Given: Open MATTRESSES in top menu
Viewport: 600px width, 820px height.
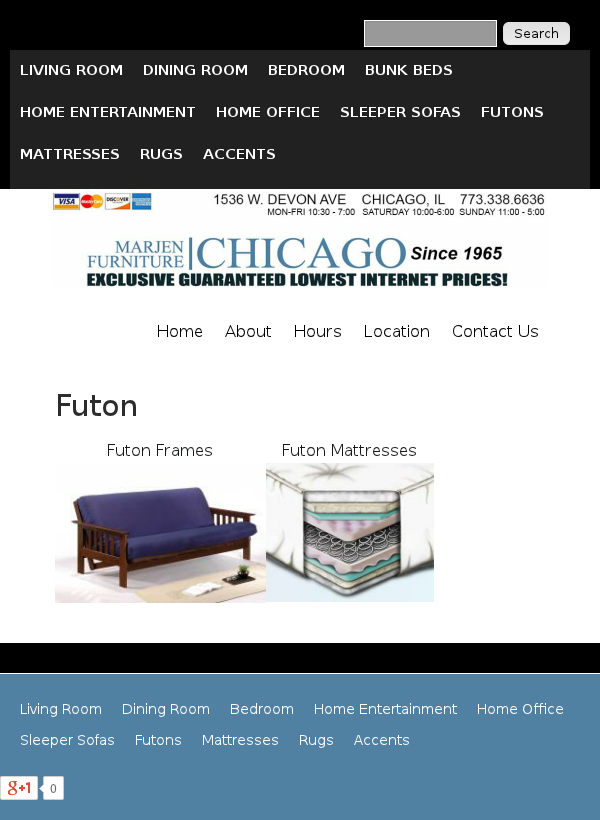Looking at the screenshot, I should click(69, 154).
